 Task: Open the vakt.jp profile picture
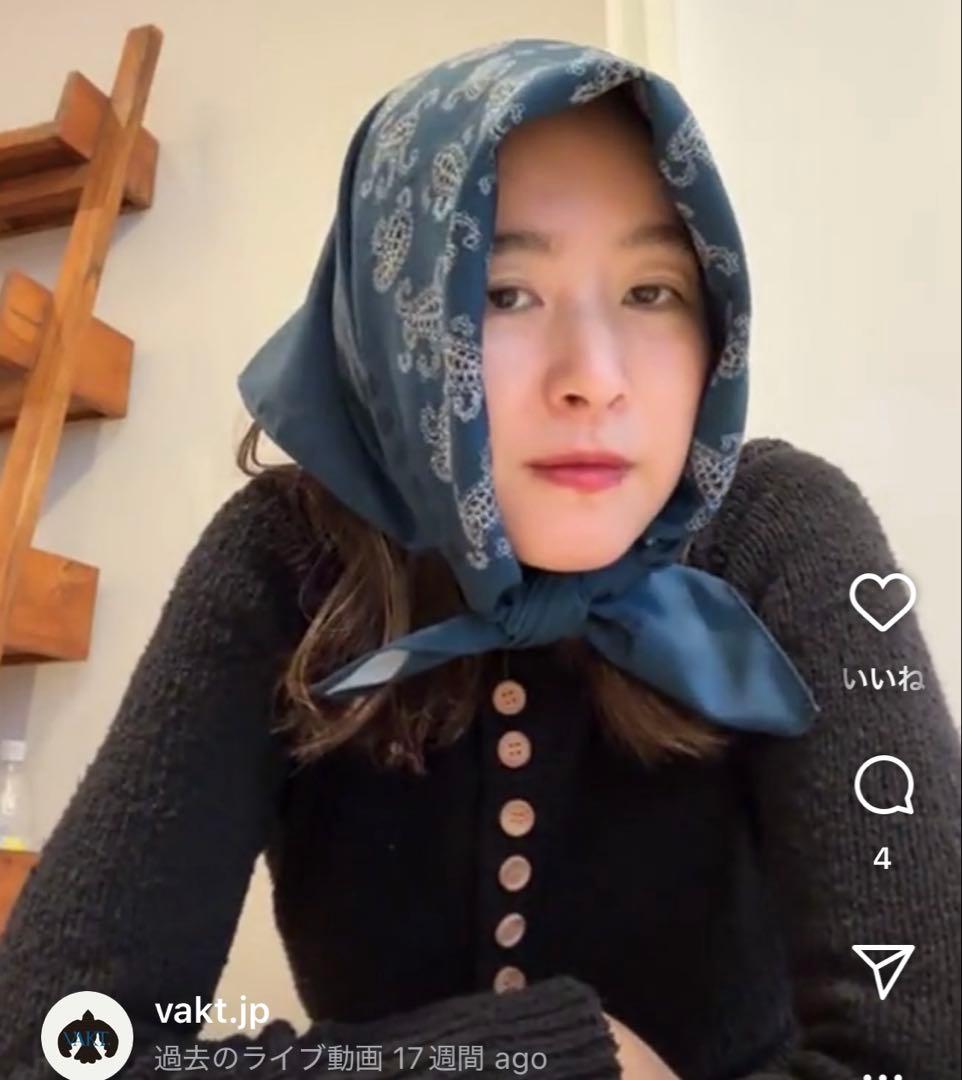point(87,1035)
